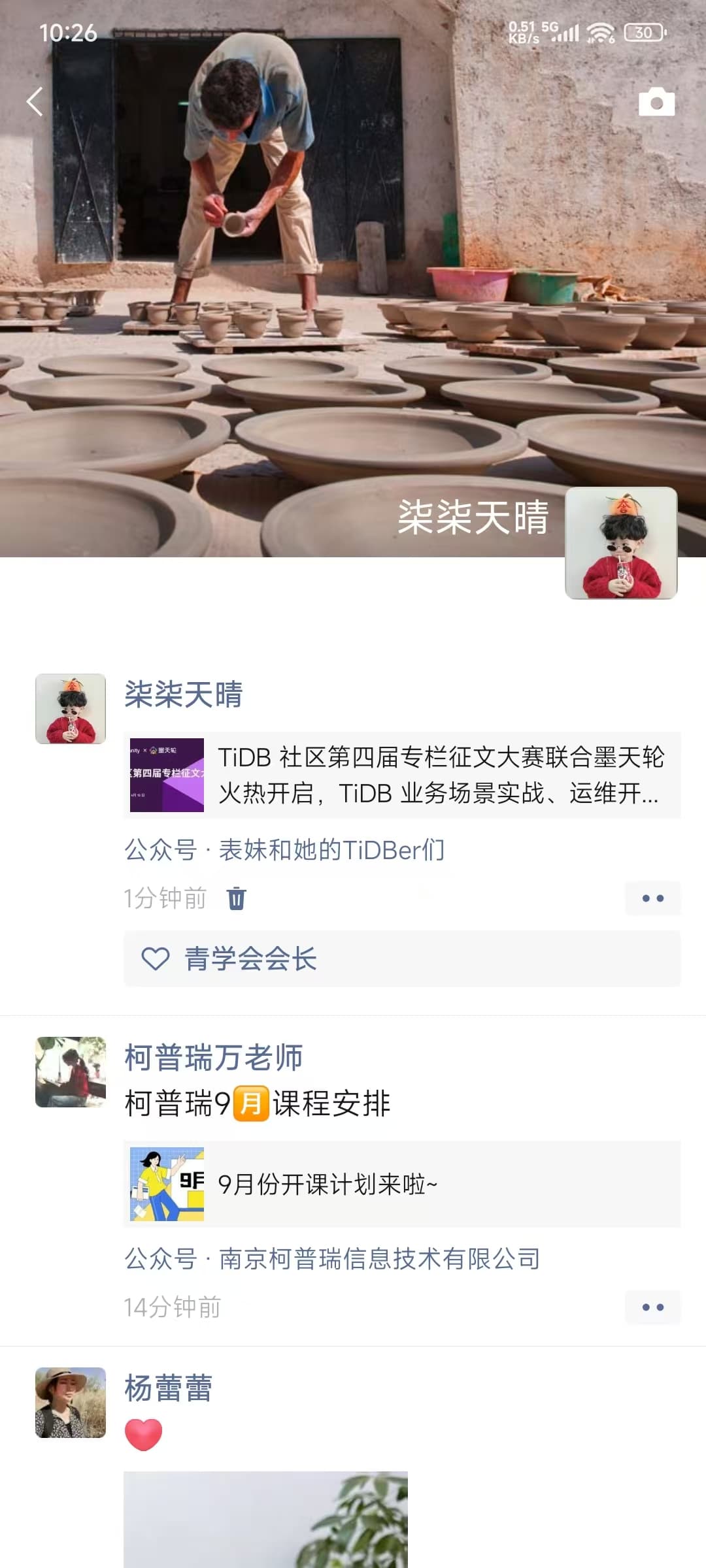Tap the poster name 柒柒天晴 on the first post
706x1568 pixels.
click(x=184, y=694)
